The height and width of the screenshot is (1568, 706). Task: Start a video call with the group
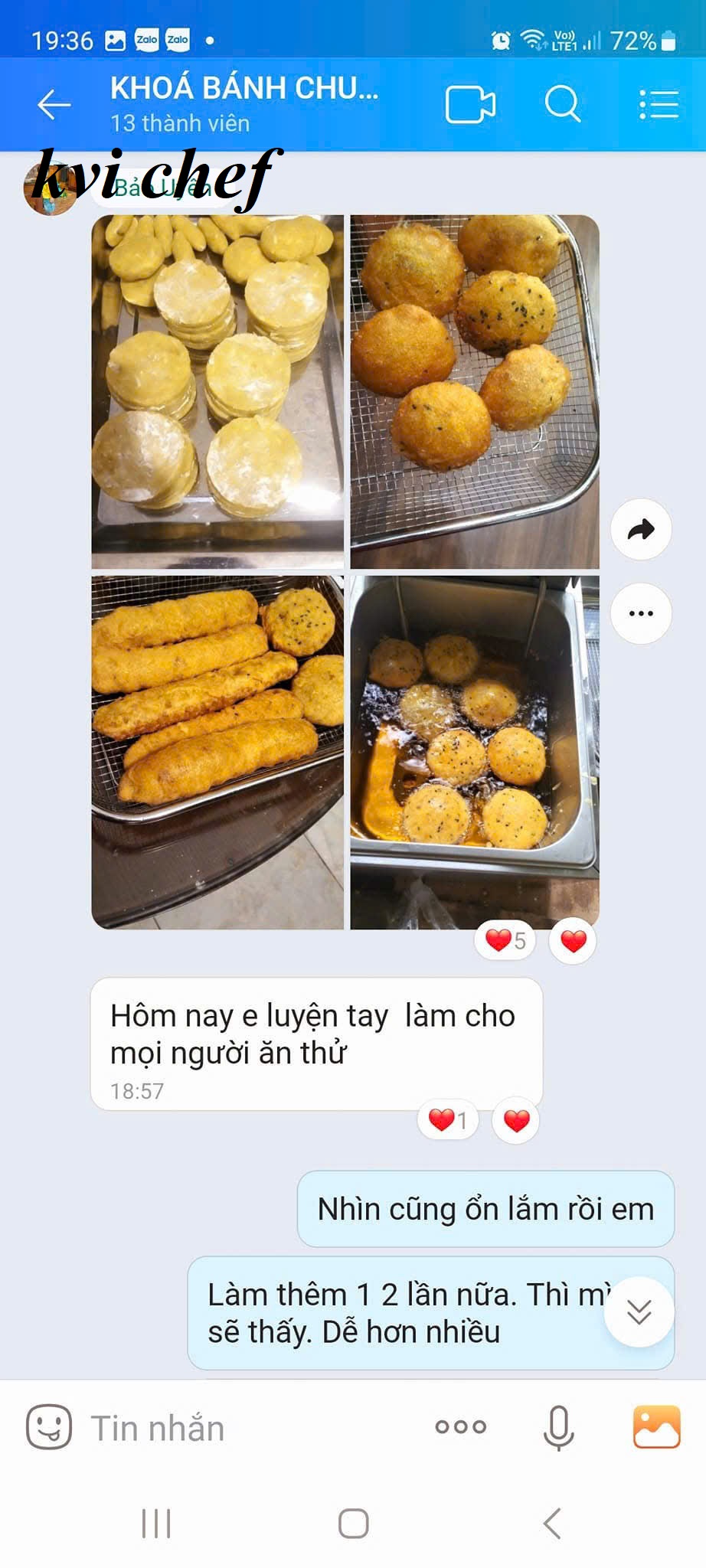point(470,105)
